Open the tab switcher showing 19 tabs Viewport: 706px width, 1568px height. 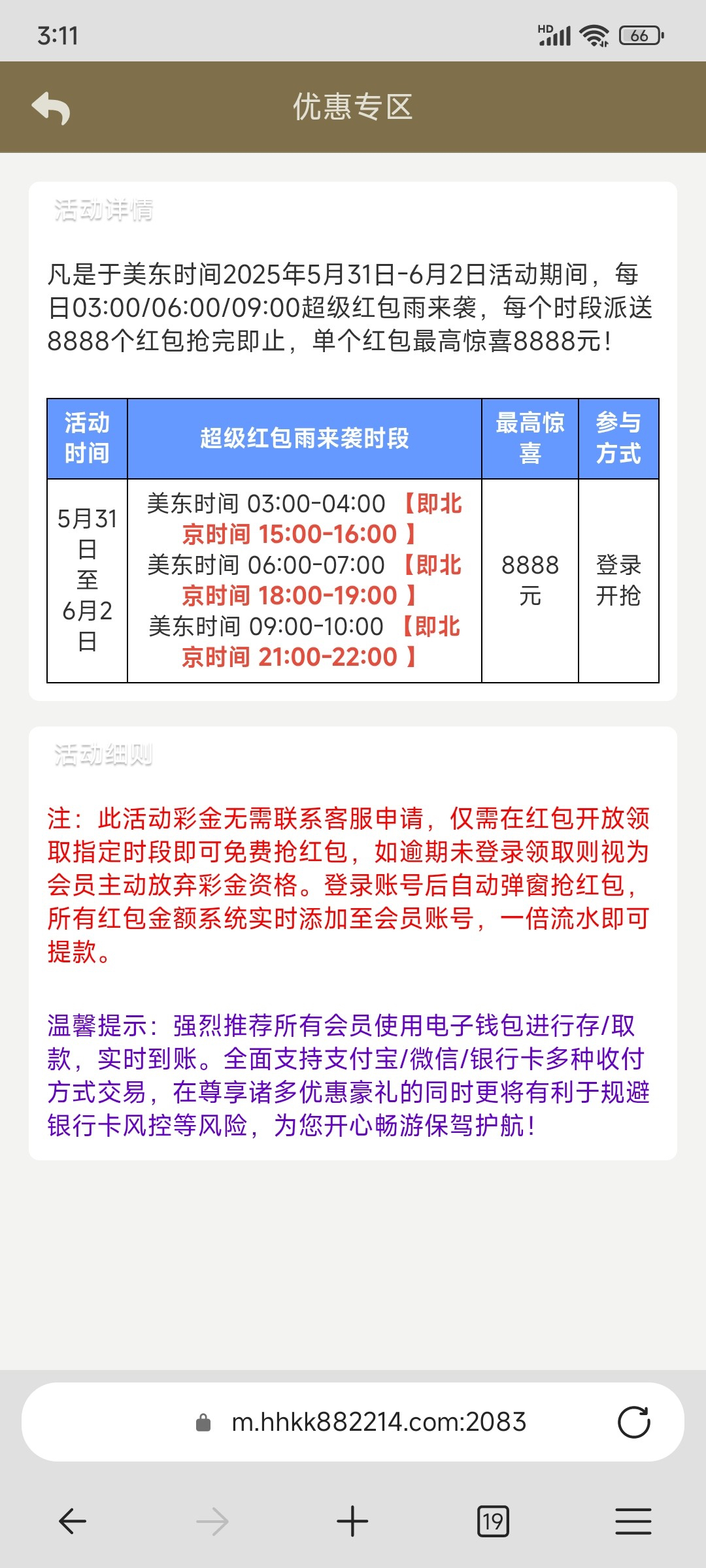click(493, 1521)
